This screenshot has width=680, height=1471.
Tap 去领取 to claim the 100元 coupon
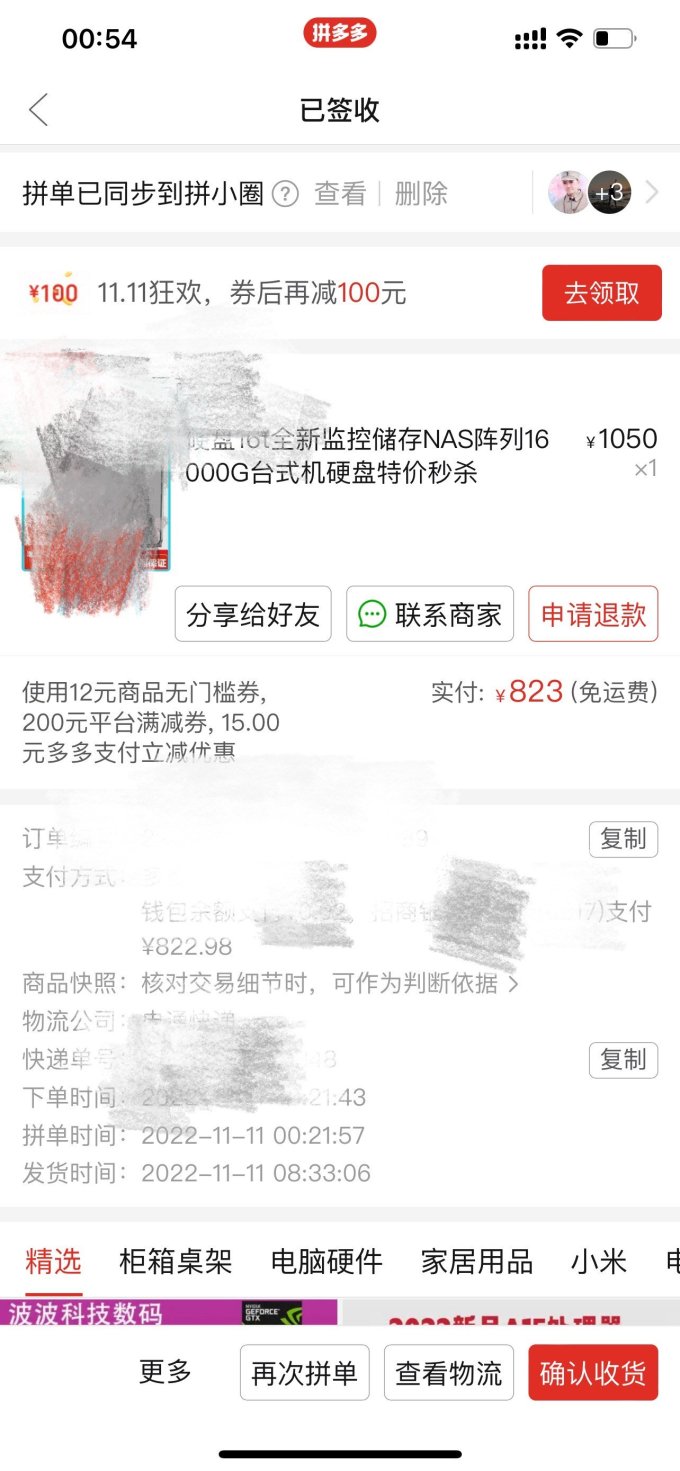(602, 293)
